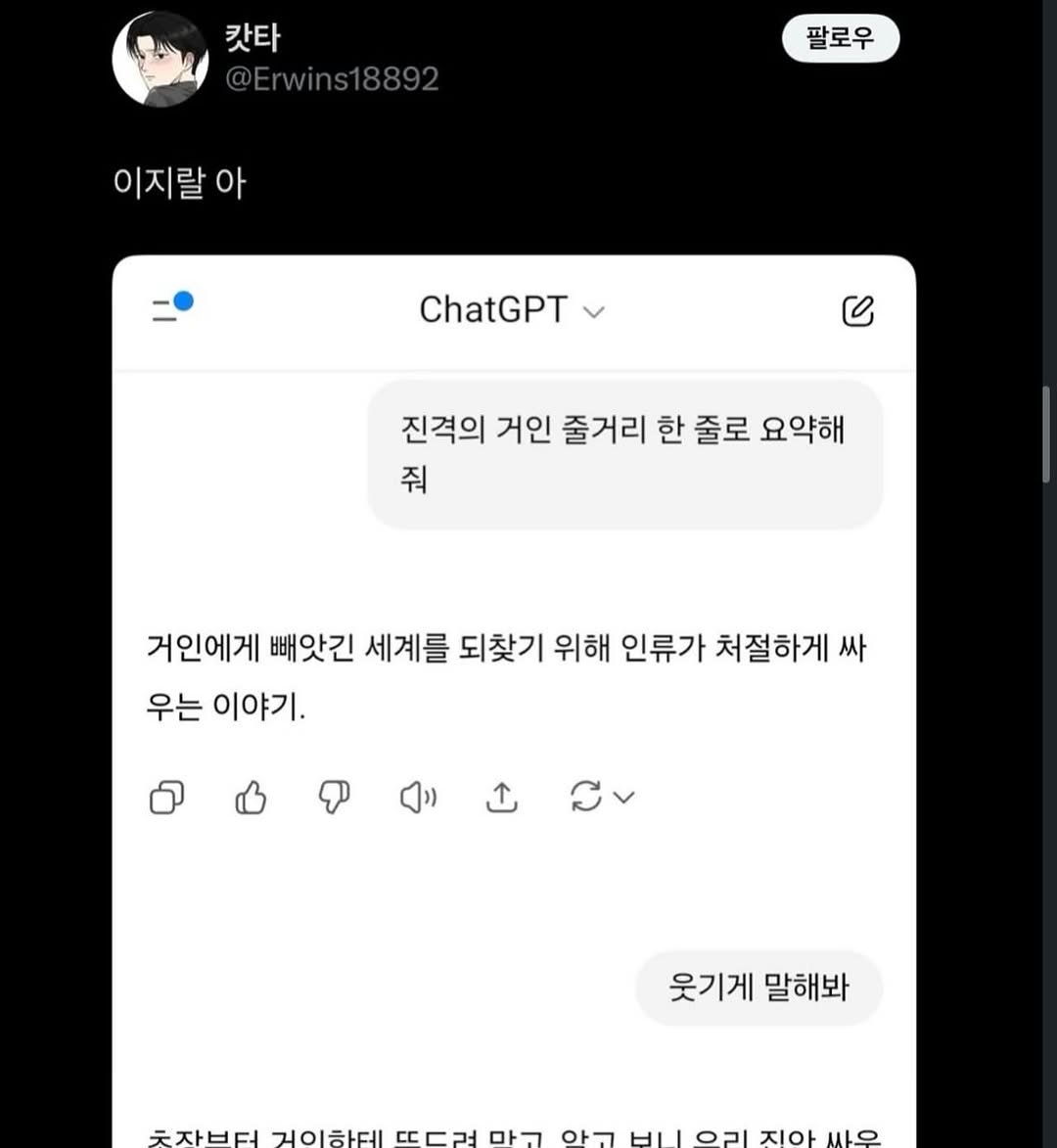Share the ChatGPT response via the upload icon
The height and width of the screenshot is (1148, 1057).
click(x=502, y=798)
